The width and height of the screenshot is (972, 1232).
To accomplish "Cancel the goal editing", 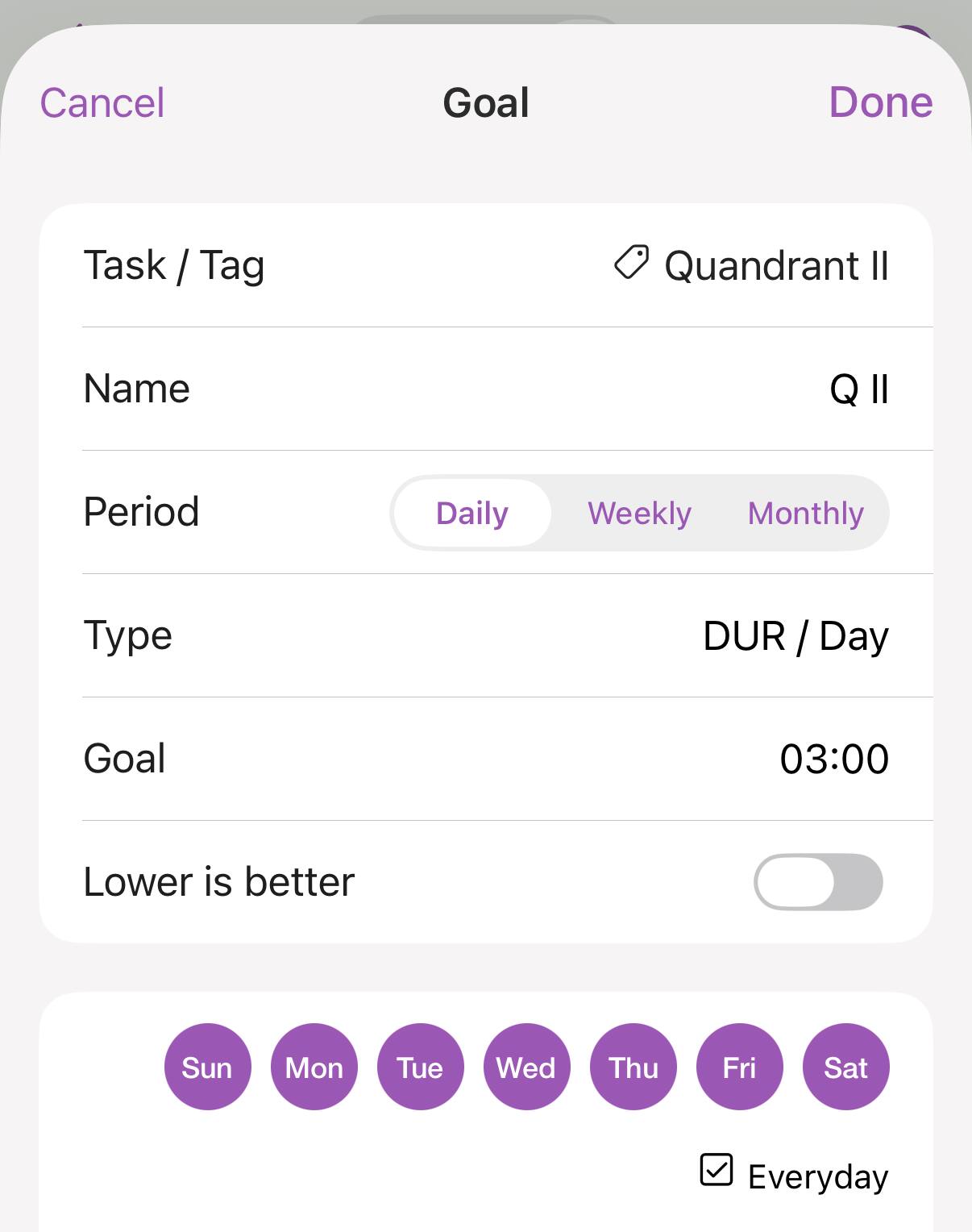I will pyautogui.click(x=102, y=103).
